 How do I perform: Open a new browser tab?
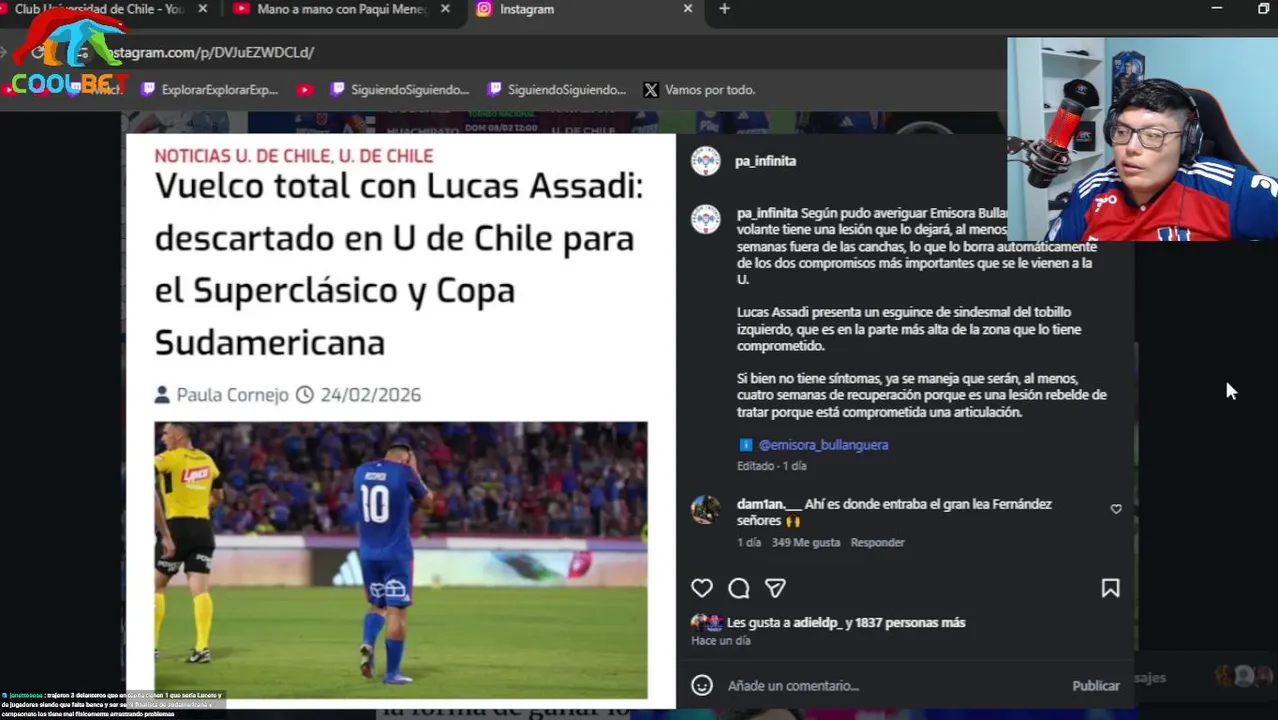point(724,9)
